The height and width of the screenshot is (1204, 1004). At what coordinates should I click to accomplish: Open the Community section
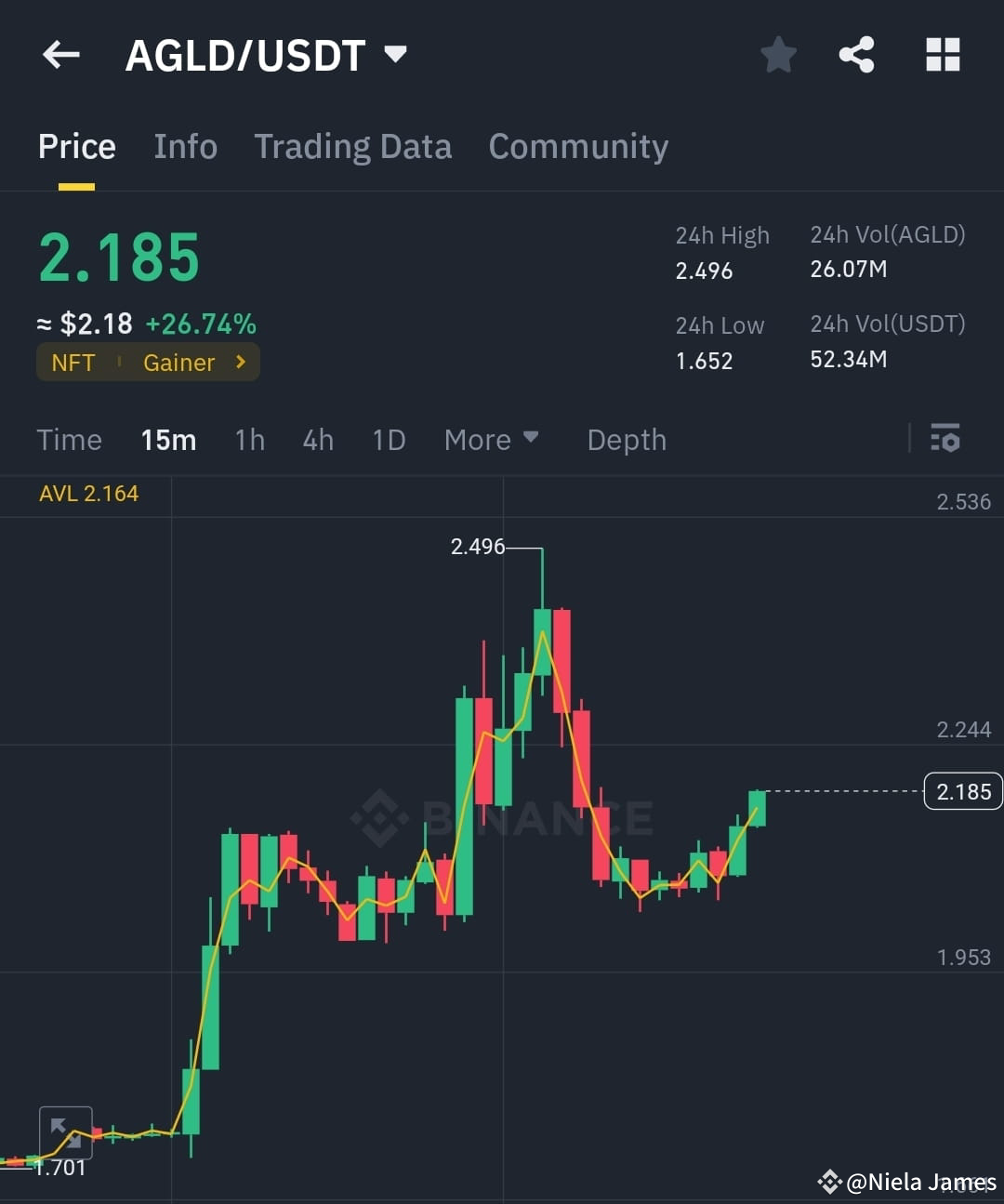click(x=577, y=147)
